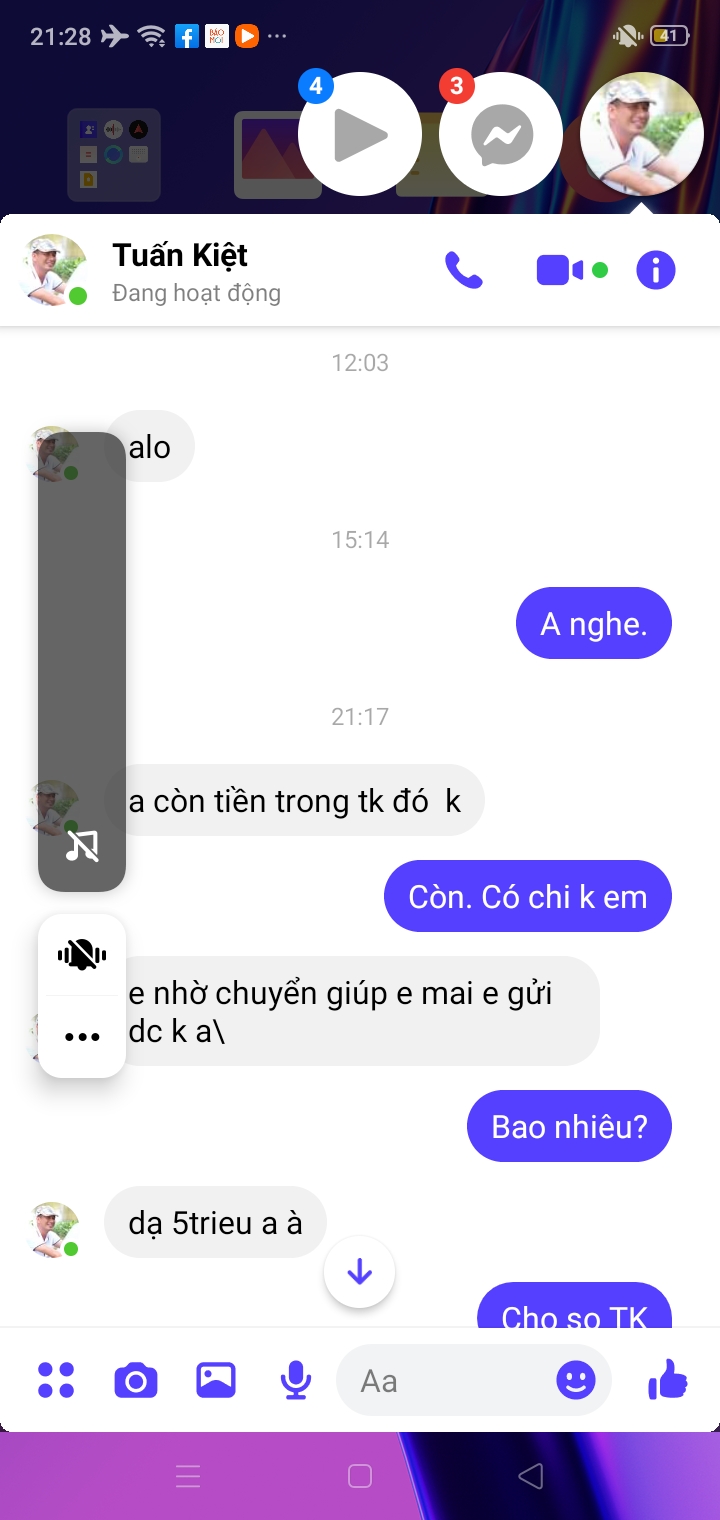
Task: Open more volume settings with three dots
Action: (82, 1037)
